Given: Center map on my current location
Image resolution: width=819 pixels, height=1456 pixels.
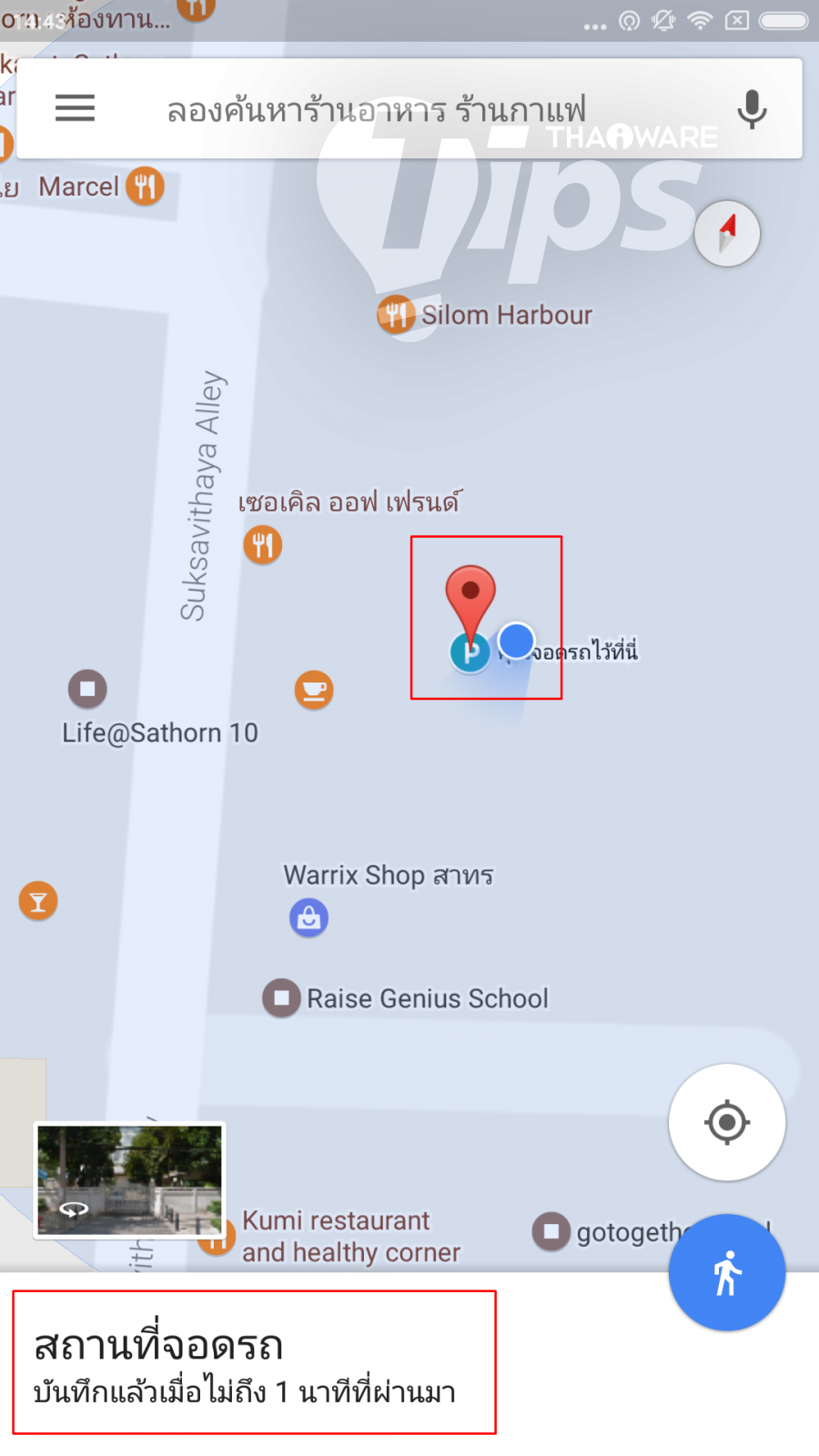Looking at the screenshot, I should 727,1122.
